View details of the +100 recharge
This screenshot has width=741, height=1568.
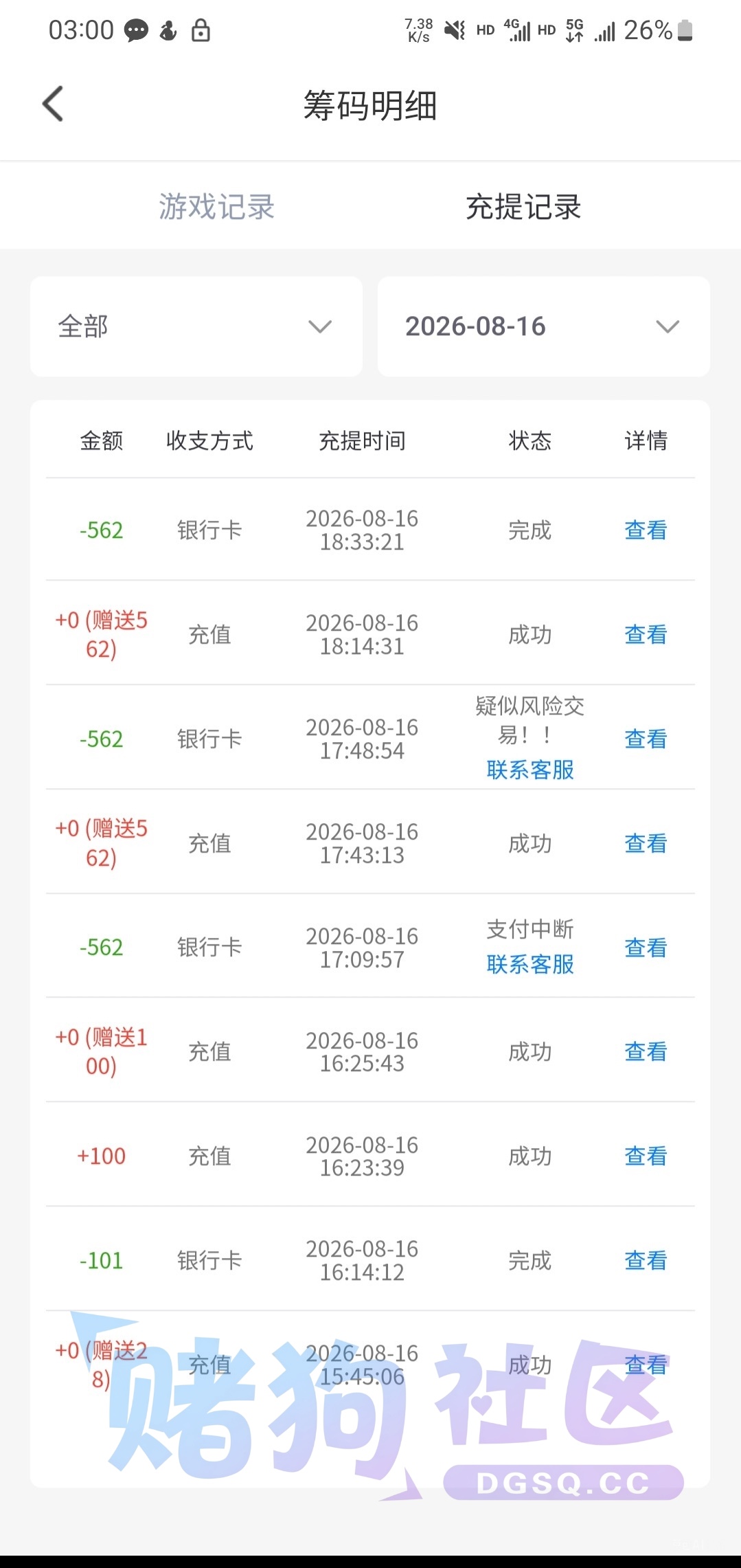point(646,1156)
